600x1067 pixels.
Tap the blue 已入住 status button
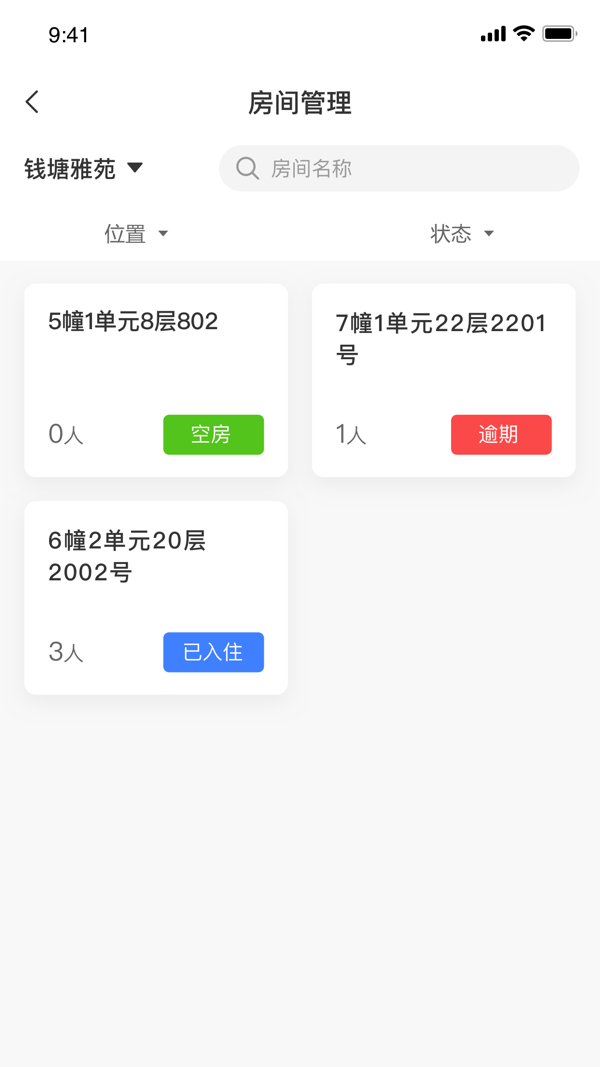[213, 652]
